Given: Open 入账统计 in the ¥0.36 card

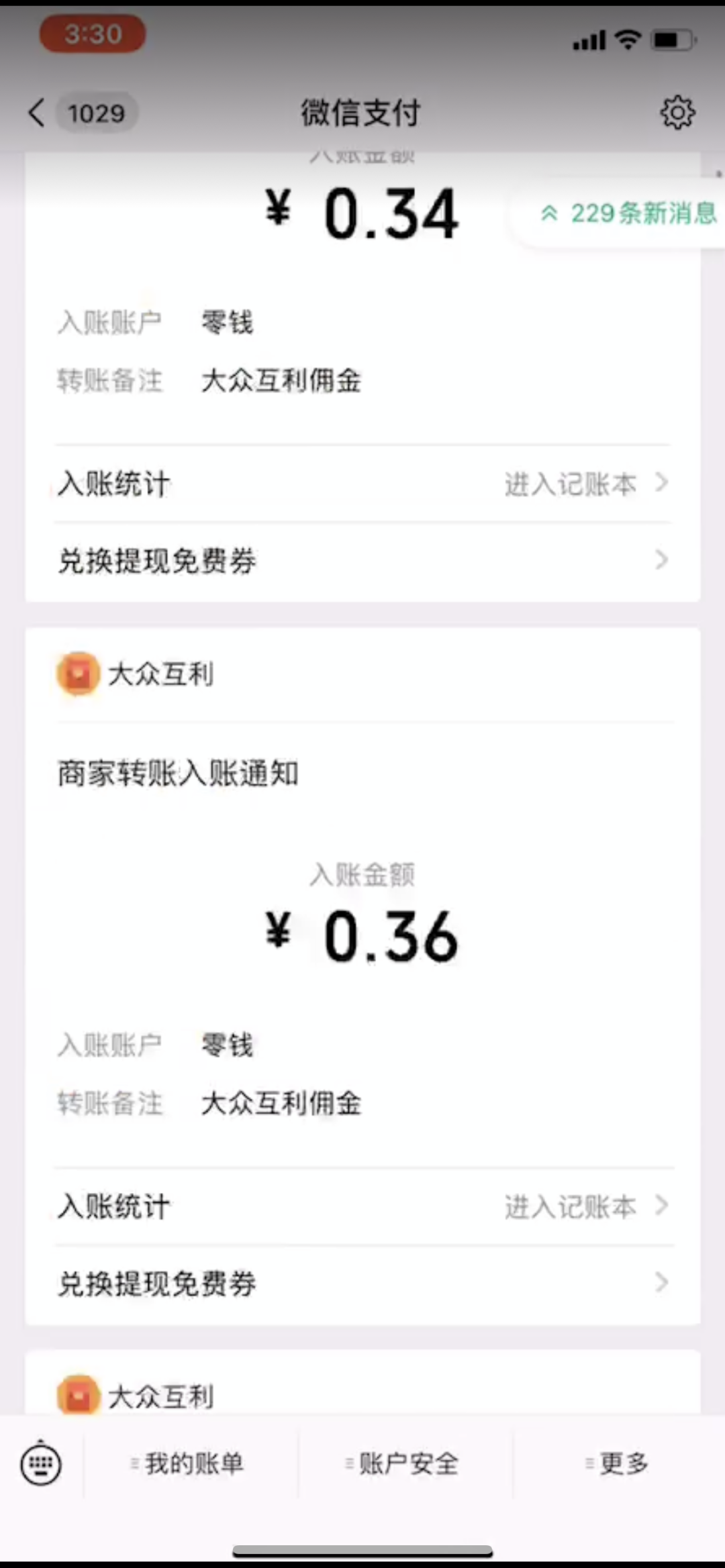Looking at the screenshot, I should pos(362,1206).
